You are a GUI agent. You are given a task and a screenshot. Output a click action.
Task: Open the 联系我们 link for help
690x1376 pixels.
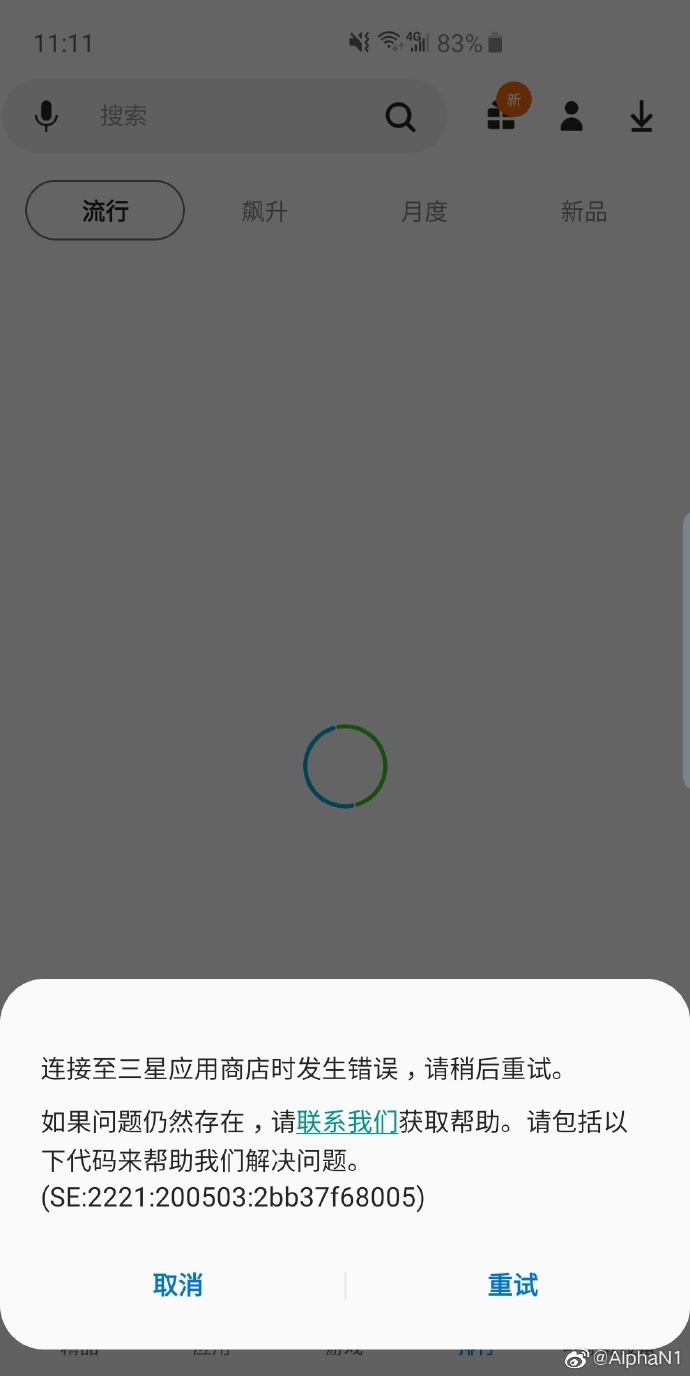pyautogui.click(x=348, y=1122)
